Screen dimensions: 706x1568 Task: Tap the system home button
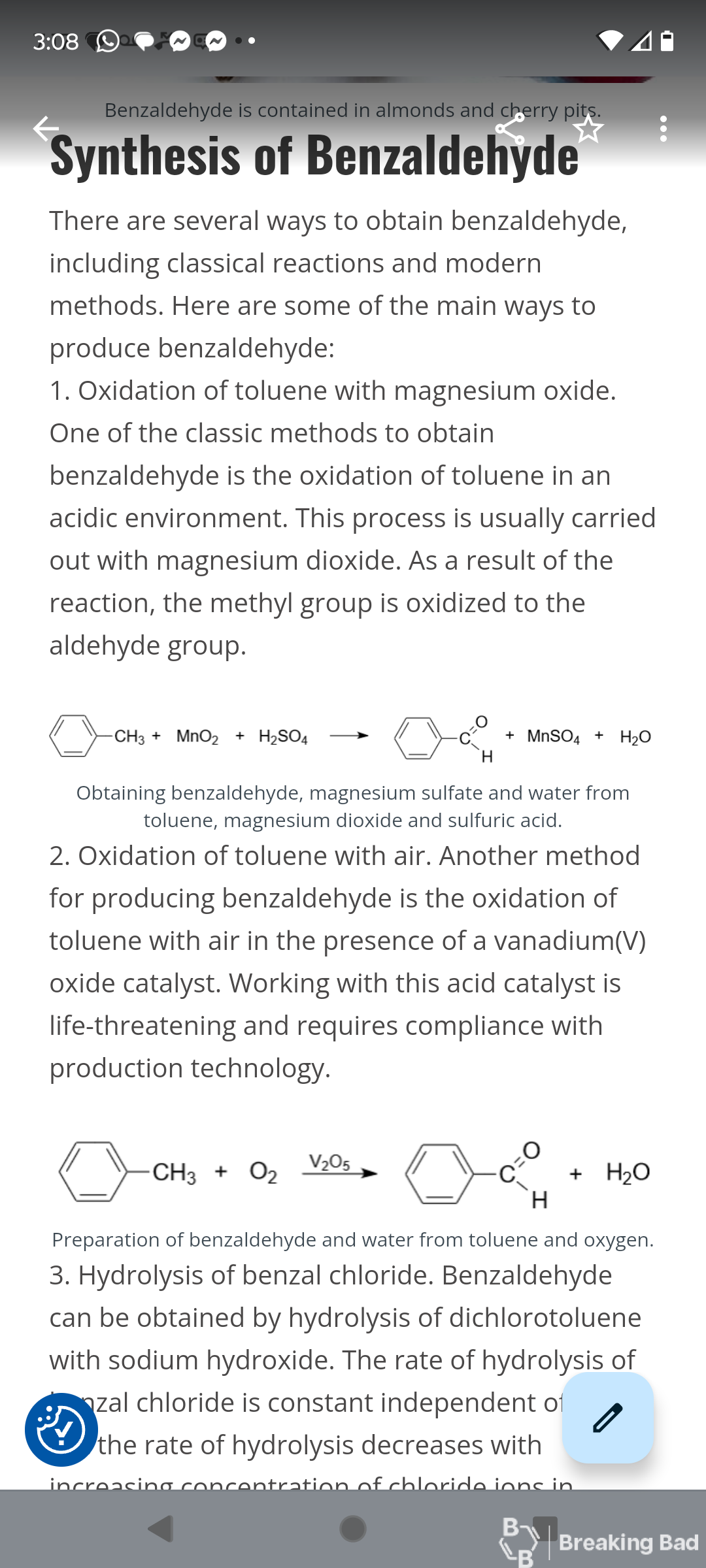pyautogui.click(x=353, y=1529)
